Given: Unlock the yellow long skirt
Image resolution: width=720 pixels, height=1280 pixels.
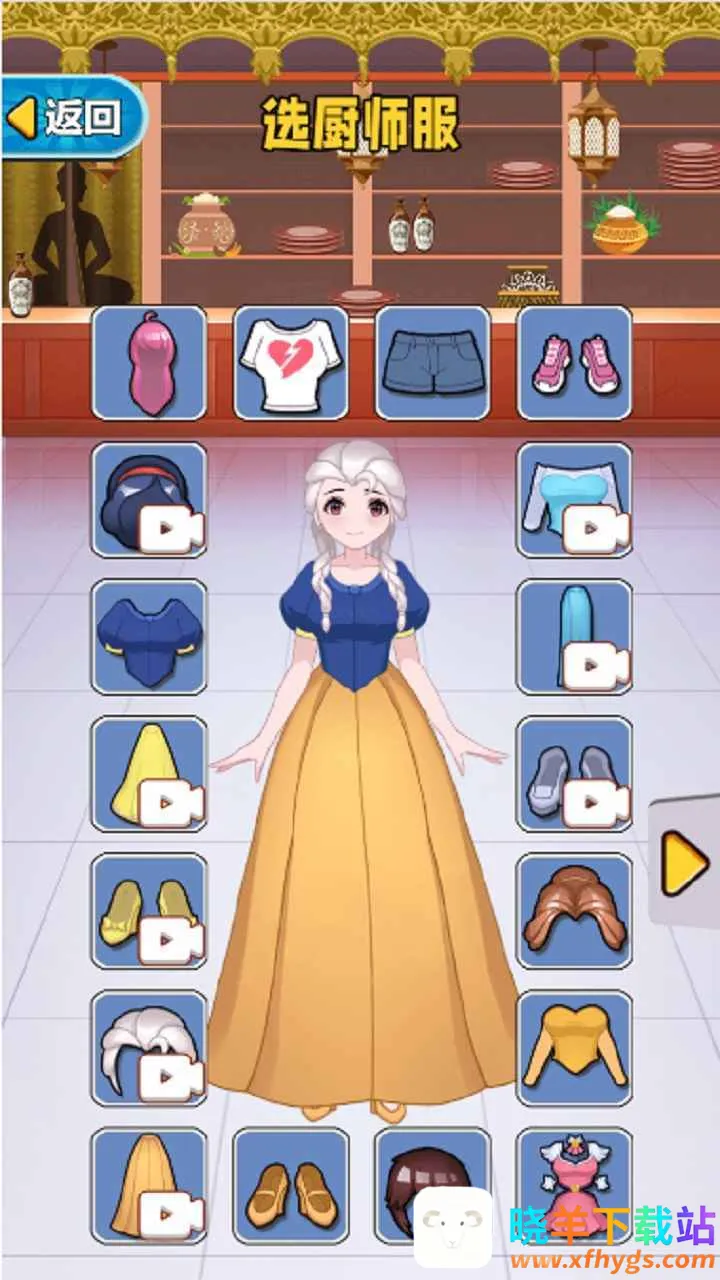Looking at the screenshot, I should 149,773.
